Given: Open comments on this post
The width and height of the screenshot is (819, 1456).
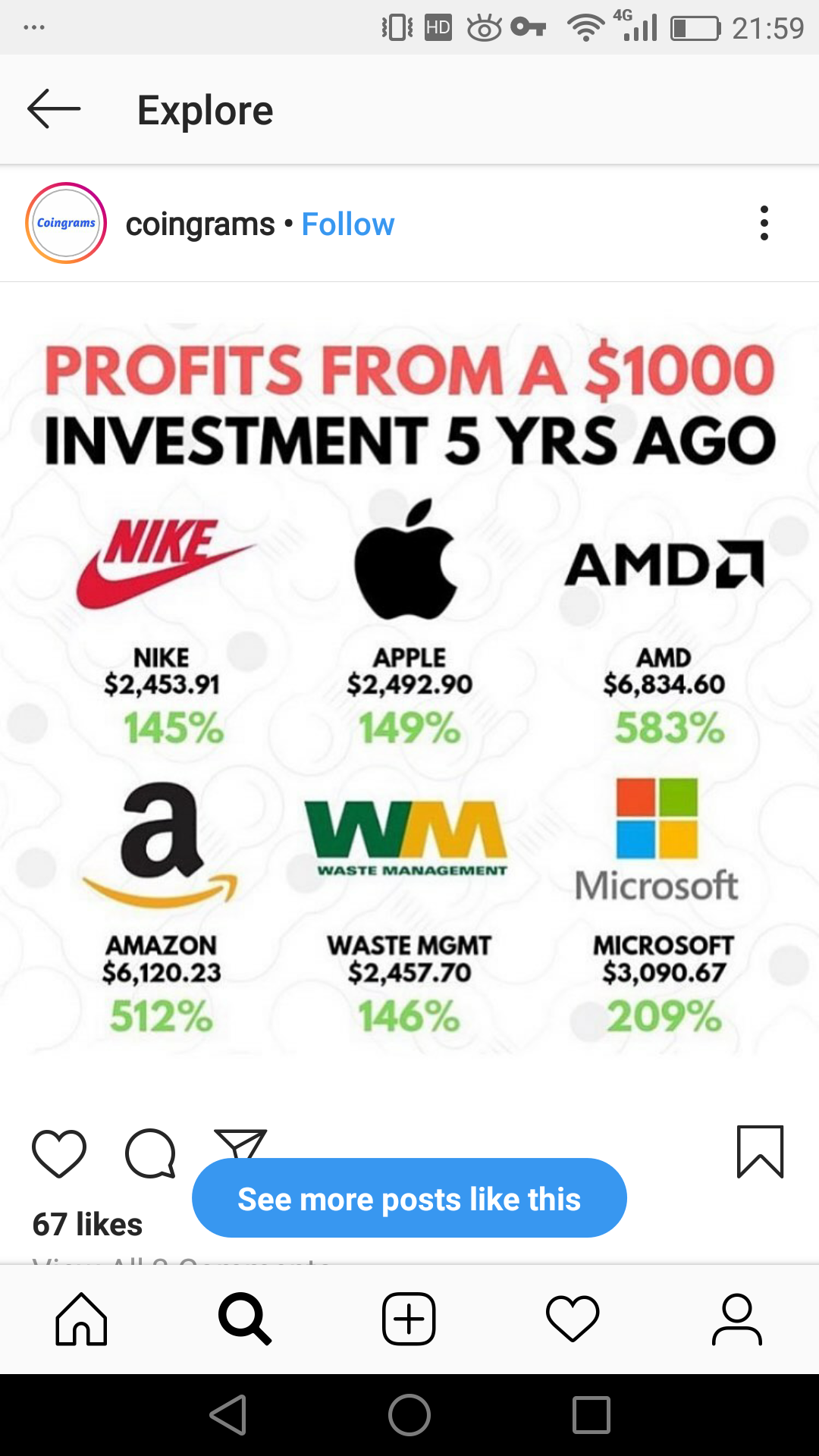Looking at the screenshot, I should [150, 1153].
